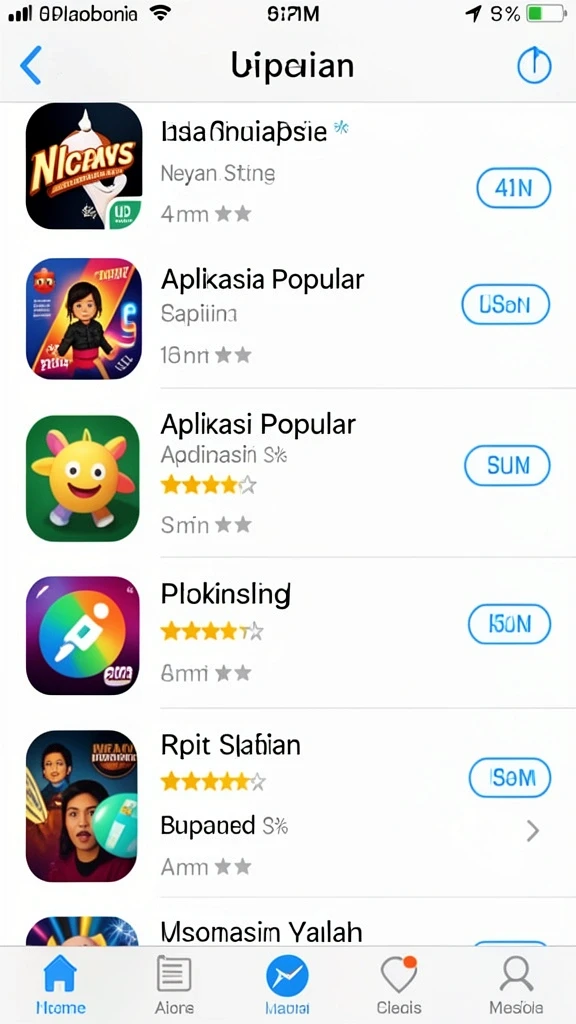Screen dimensions: 576x1024
Task: Open the Aplikasia Popular app listing
Action: 262,280
